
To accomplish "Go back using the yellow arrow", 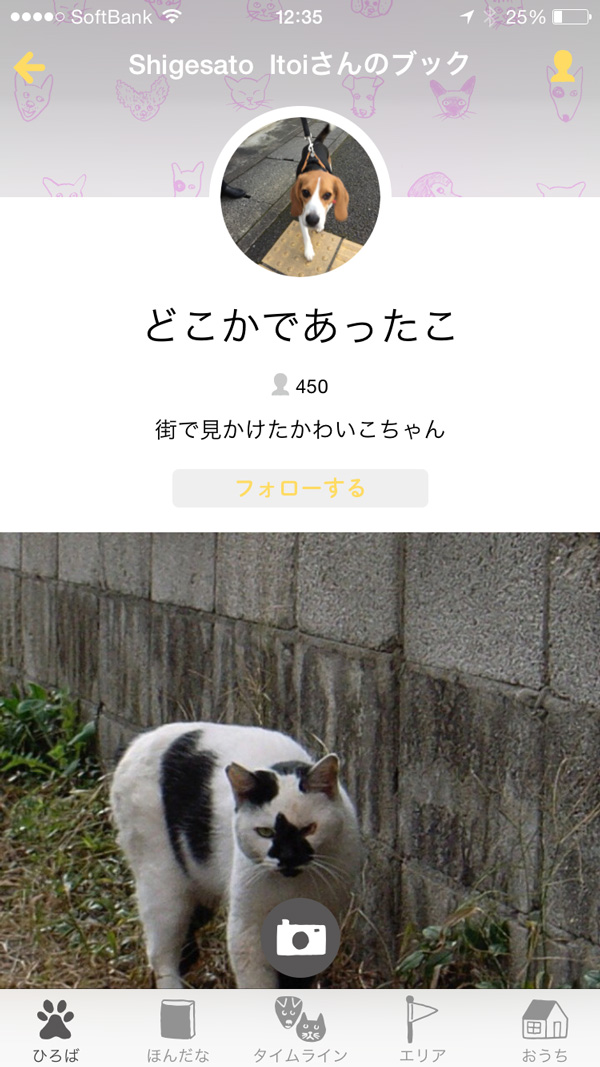I will tap(30, 68).
